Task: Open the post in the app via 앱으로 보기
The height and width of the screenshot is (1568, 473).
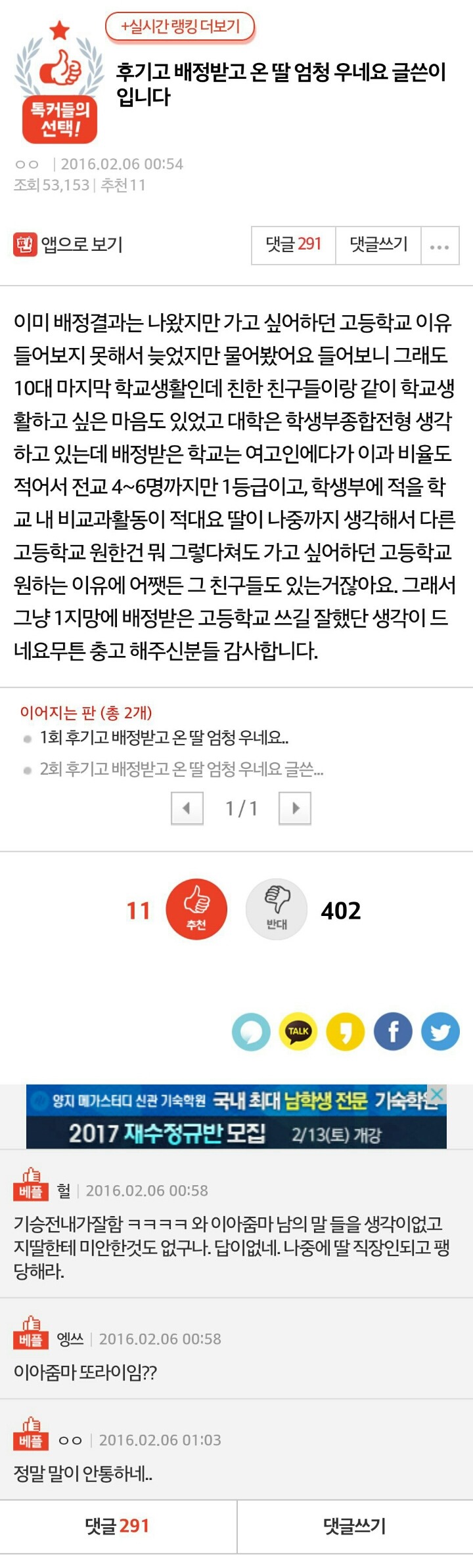Action: pyautogui.click(x=68, y=244)
